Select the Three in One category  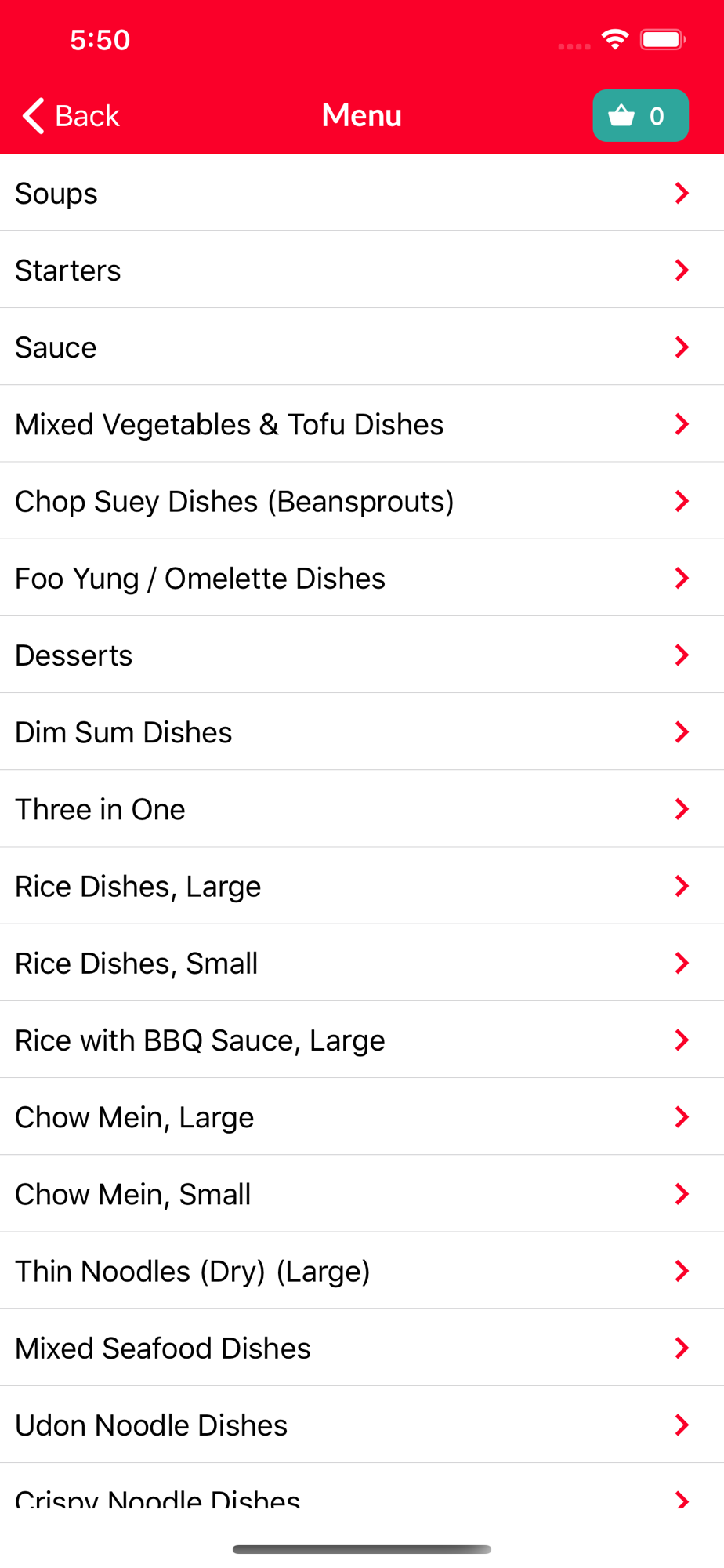360,808
